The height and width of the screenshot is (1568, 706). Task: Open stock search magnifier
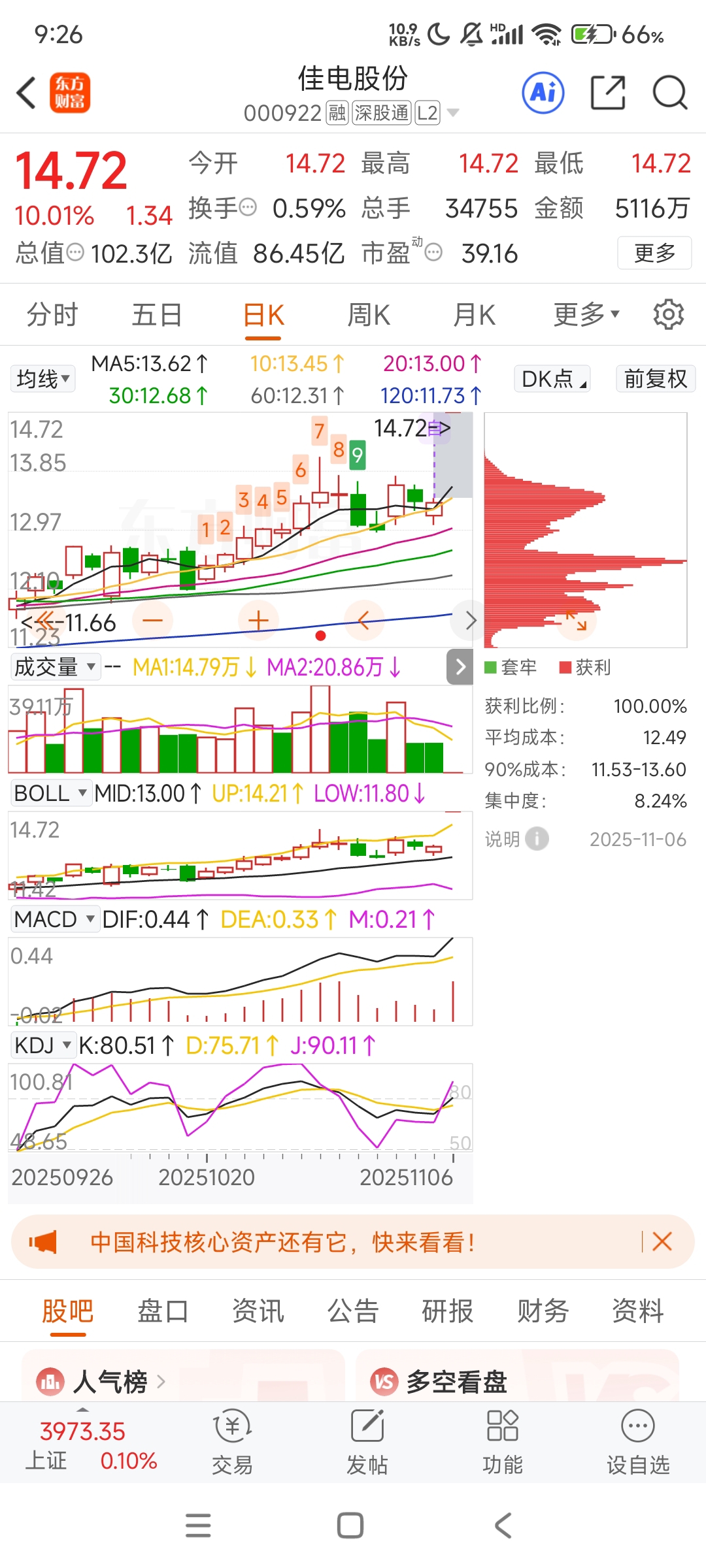(670, 93)
